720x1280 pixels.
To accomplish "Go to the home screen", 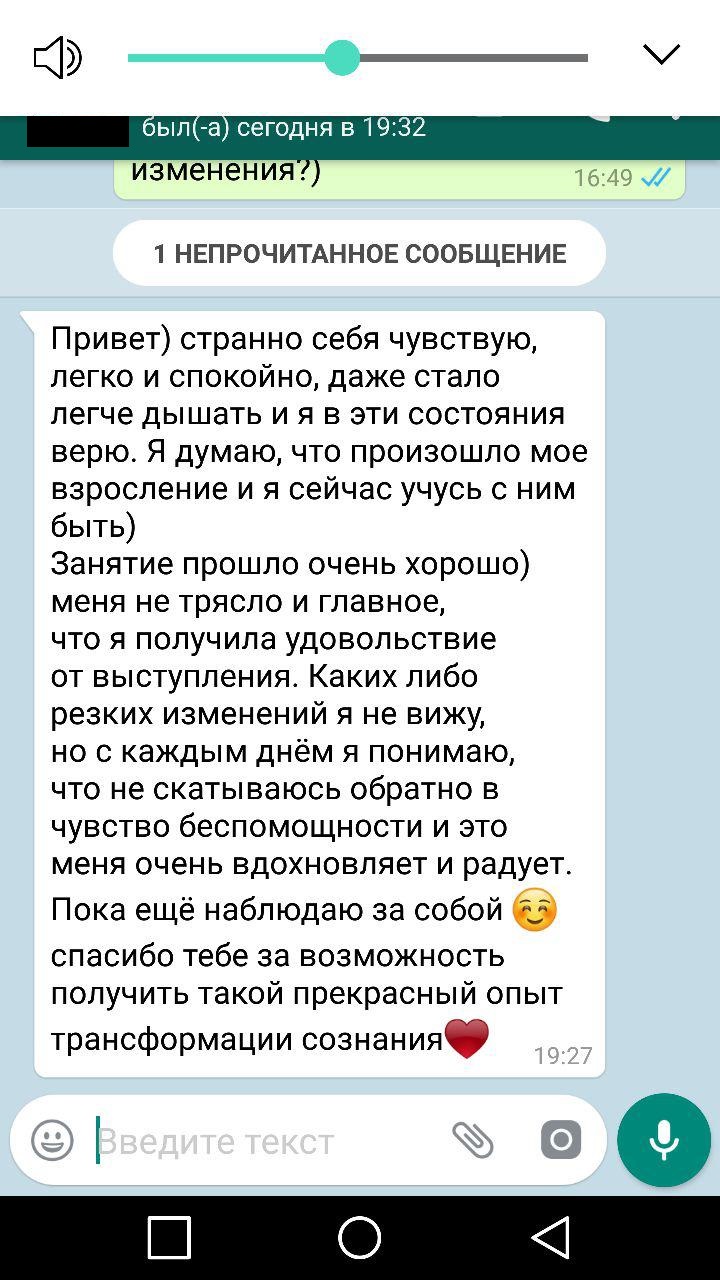I will click(x=360, y=1238).
